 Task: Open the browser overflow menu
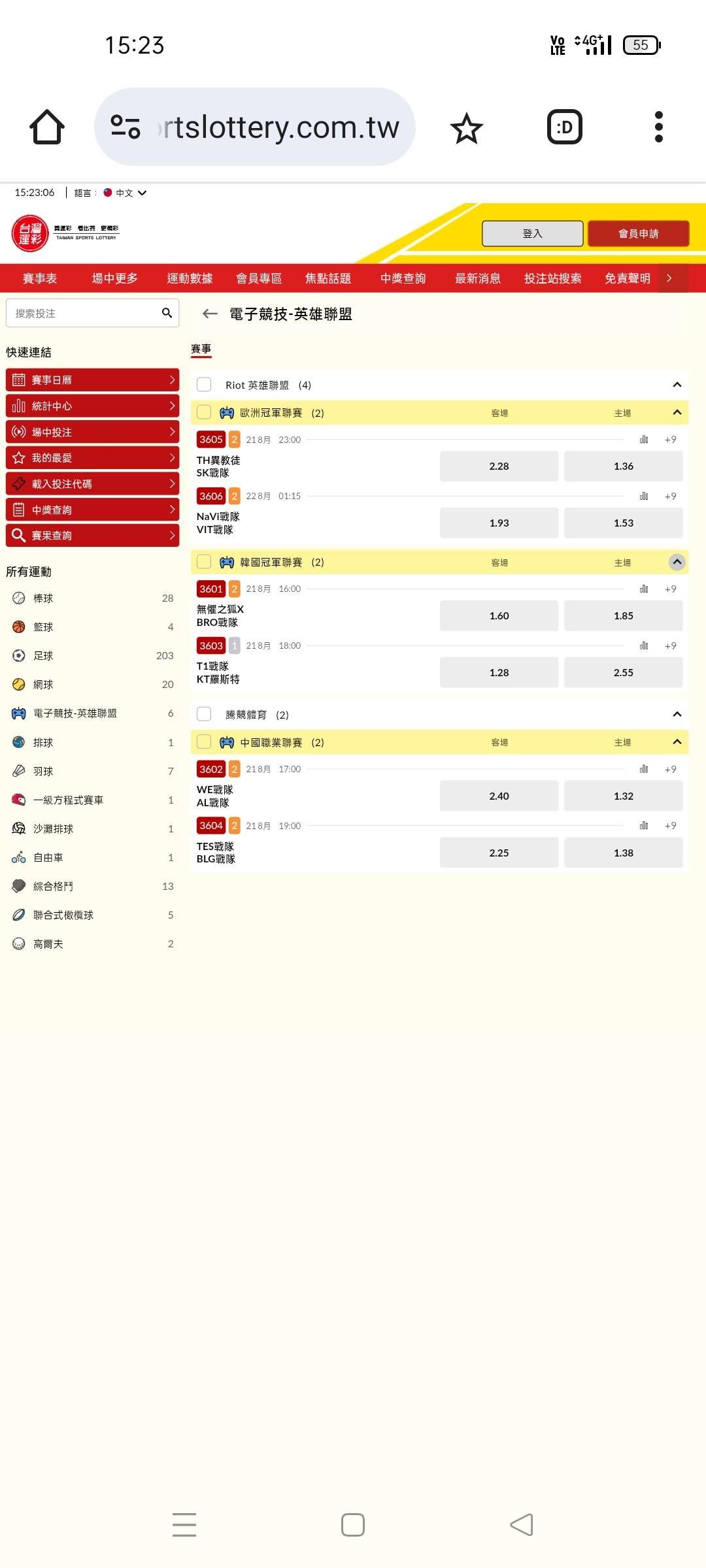658,127
